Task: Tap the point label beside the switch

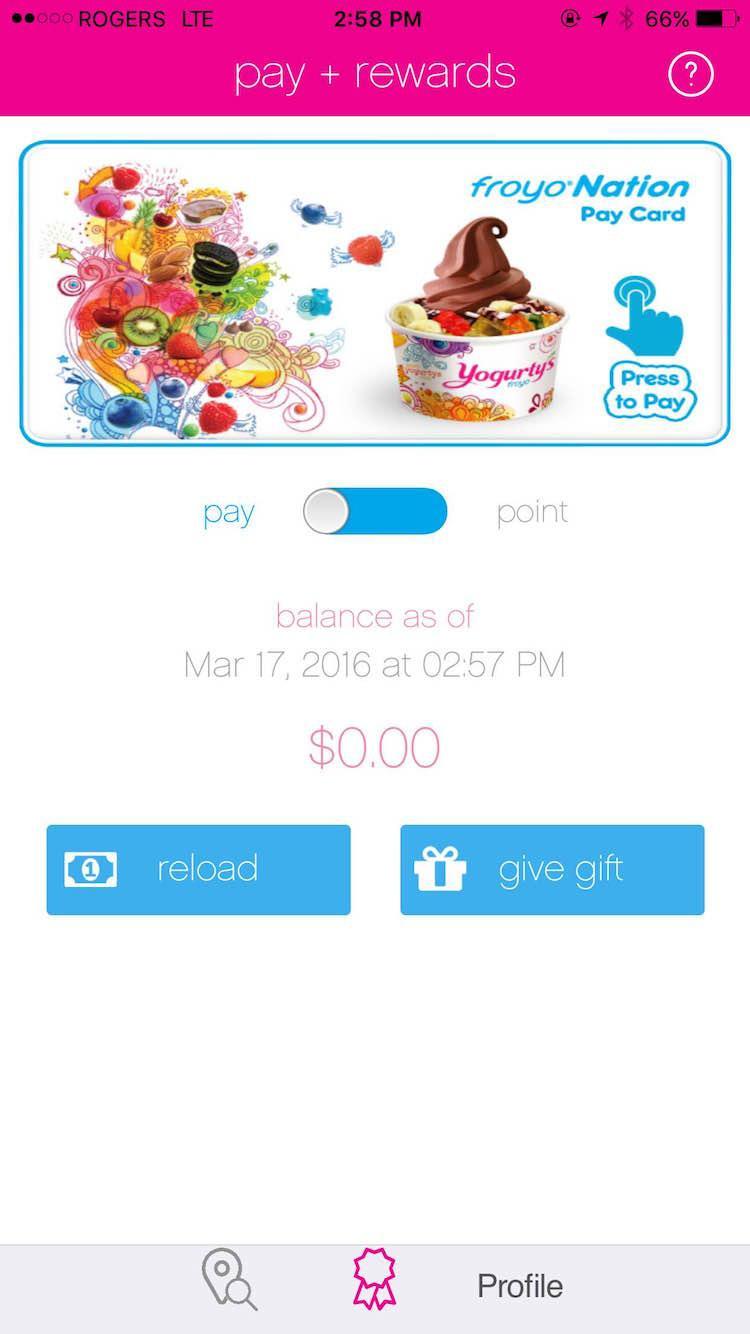Action: pyautogui.click(x=532, y=511)
